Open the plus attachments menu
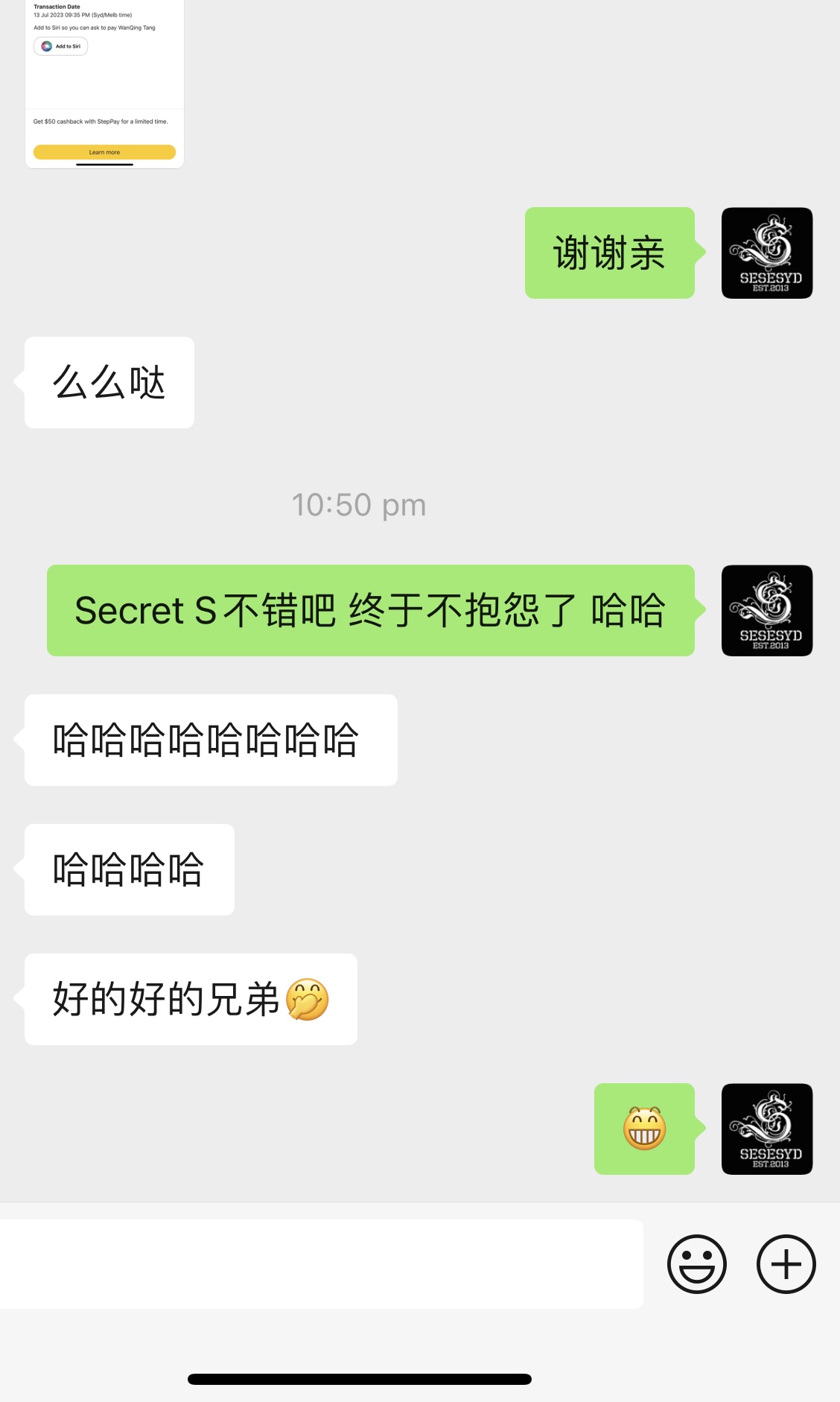The image size is (840, 1402). (x=786, y=1263)
